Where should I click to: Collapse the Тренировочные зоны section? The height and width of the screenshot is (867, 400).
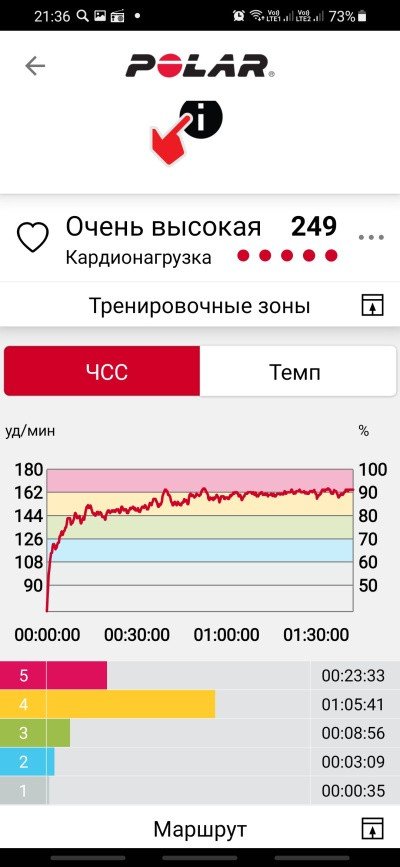click(372, 305)
